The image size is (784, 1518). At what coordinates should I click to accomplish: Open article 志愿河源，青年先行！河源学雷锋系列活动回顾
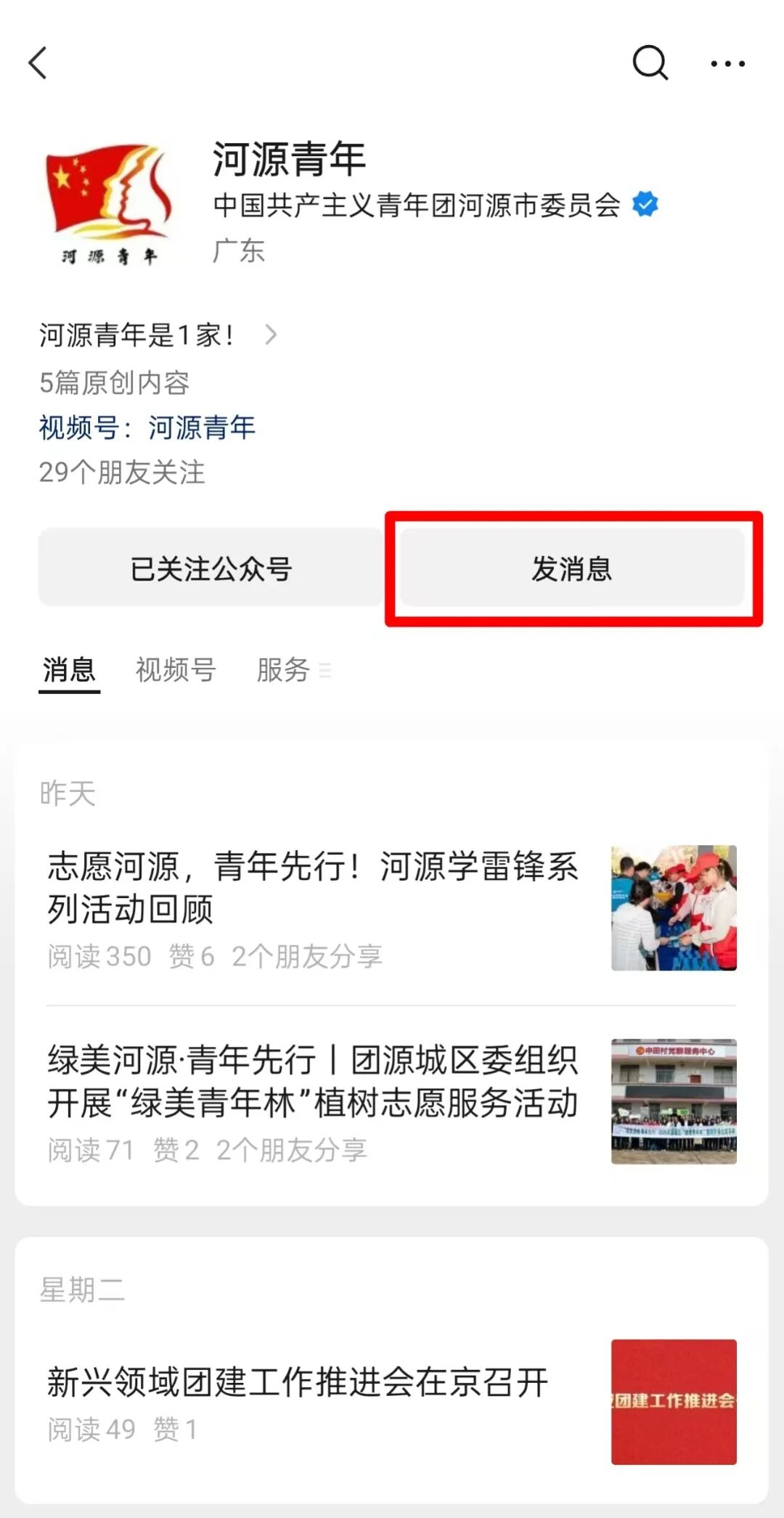[x=314, y=887]
